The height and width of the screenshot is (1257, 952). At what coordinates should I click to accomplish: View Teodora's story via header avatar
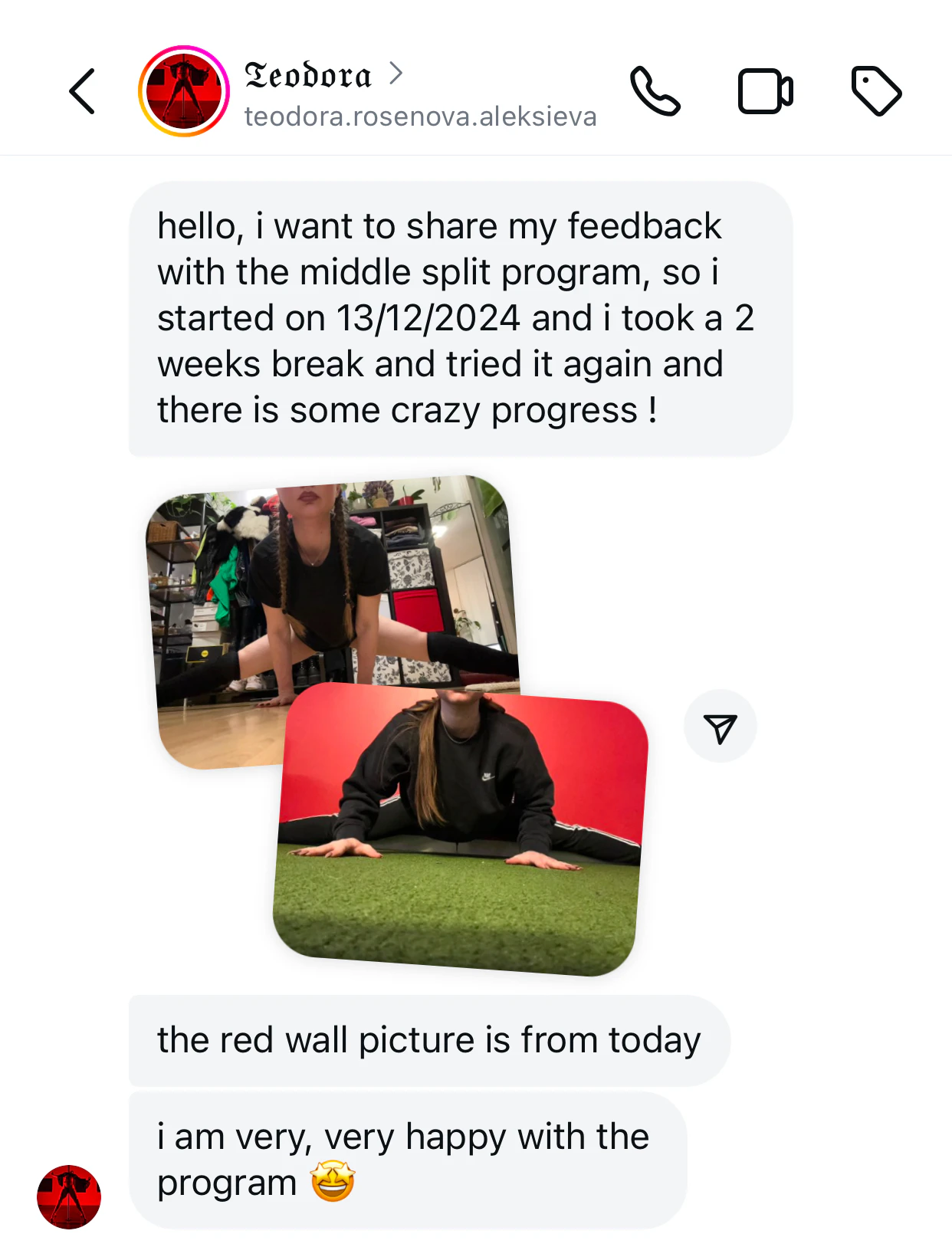coord(184,91)
